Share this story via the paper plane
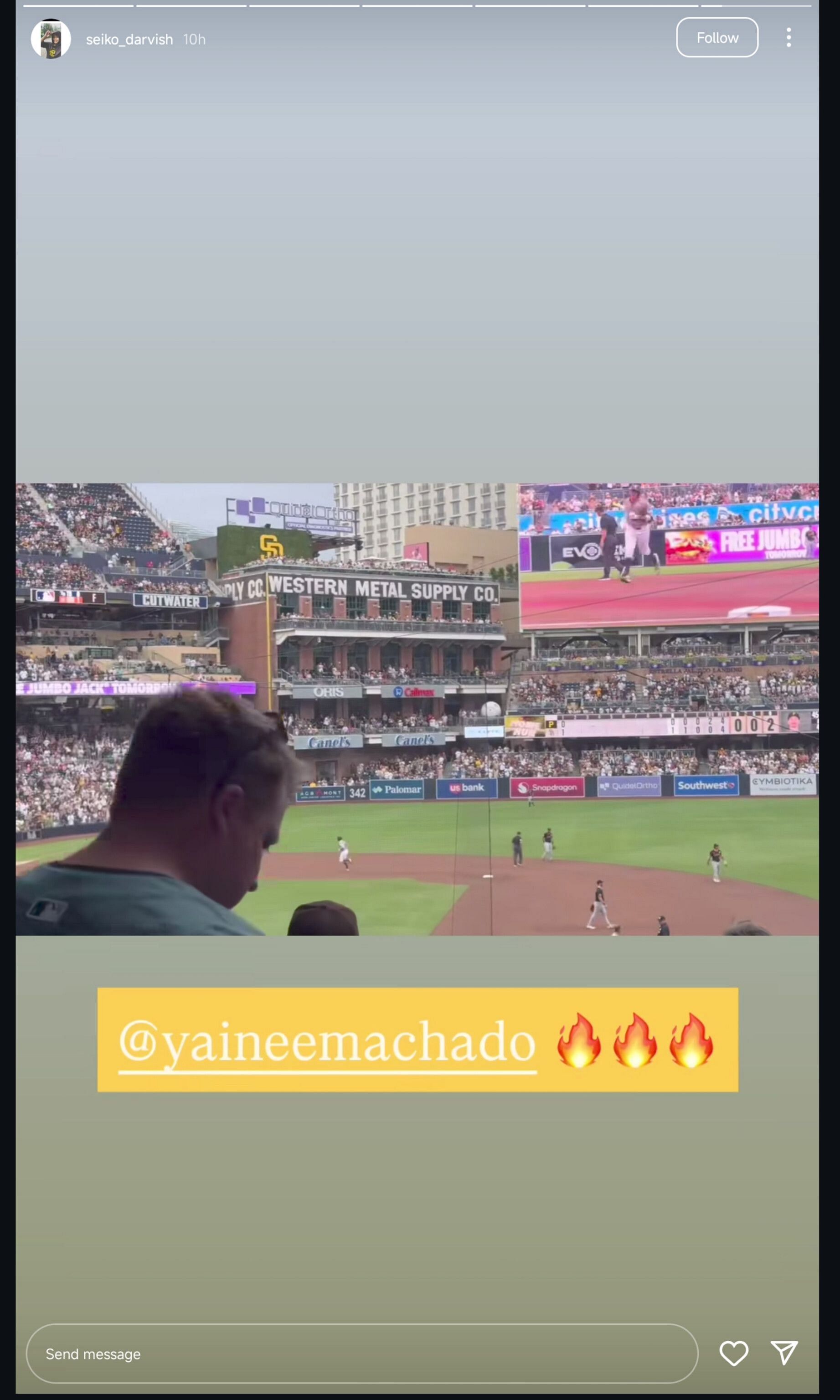This screenshot has height=1400, width=840. [x=784, y=1353]
